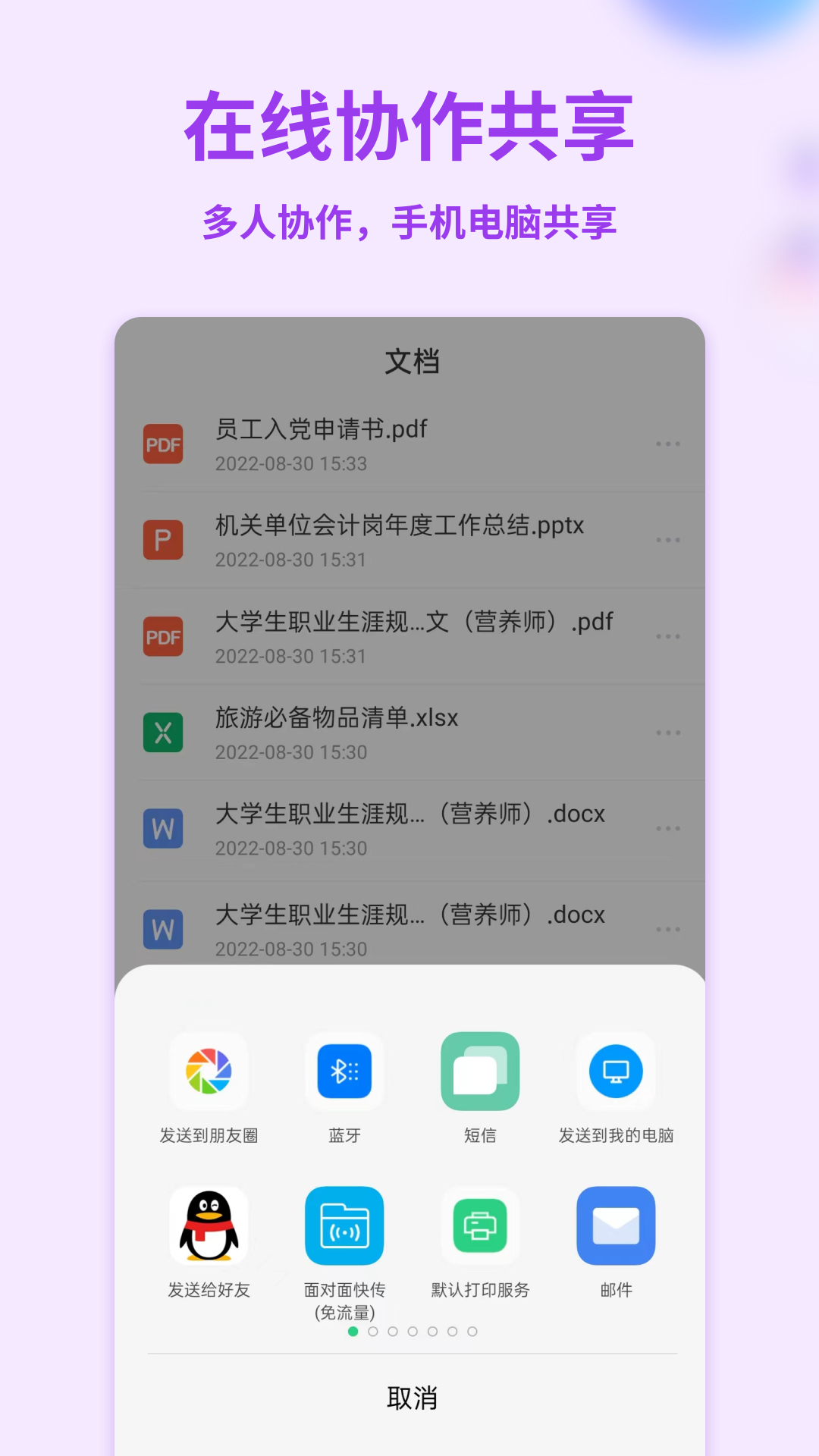Open more options for 员工入党申请书.pdf
Image resolution: width=819 pixels, height=1456 pixels.
pos(668,444)
